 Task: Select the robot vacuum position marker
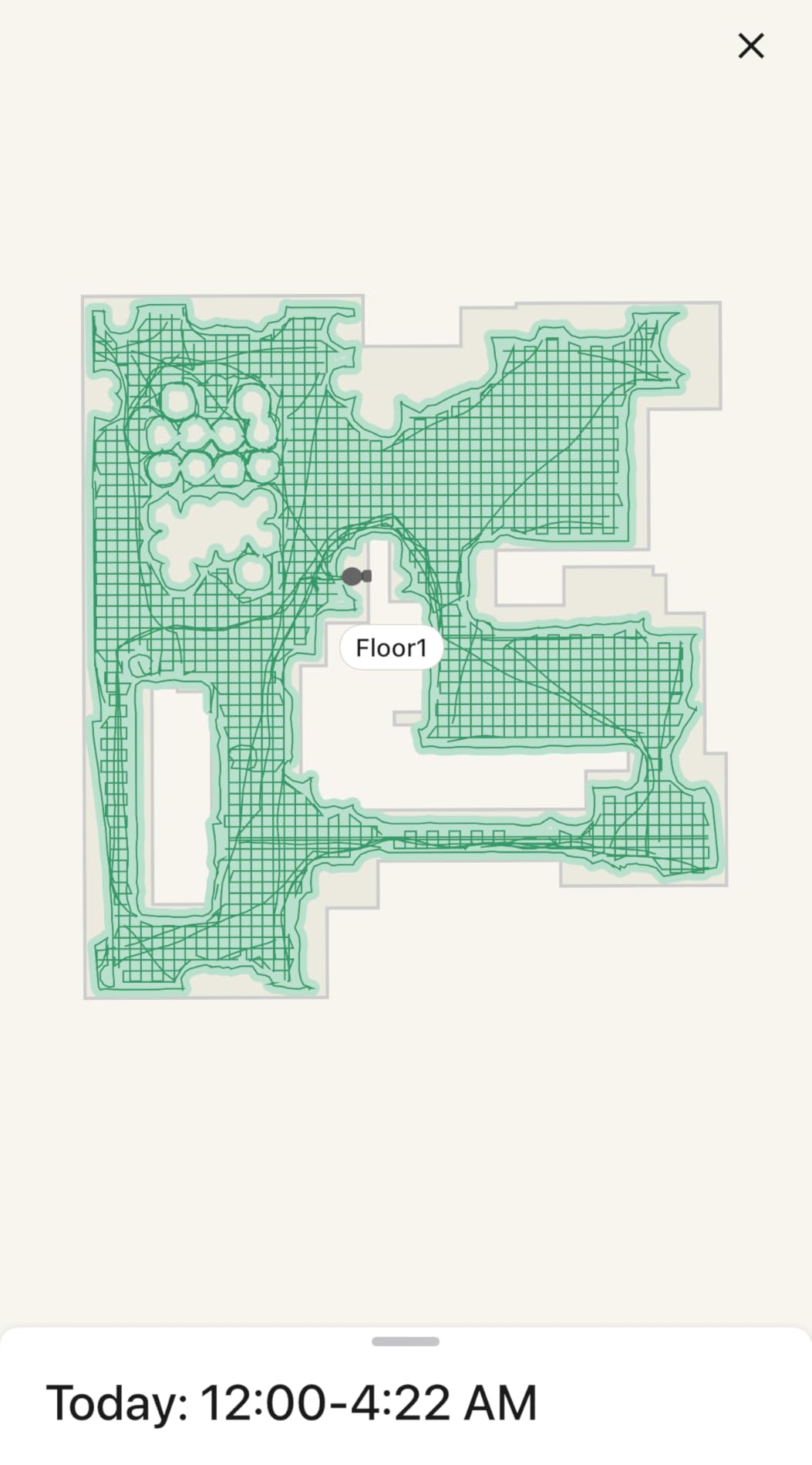pyautogui.click(x=352, y=576)
